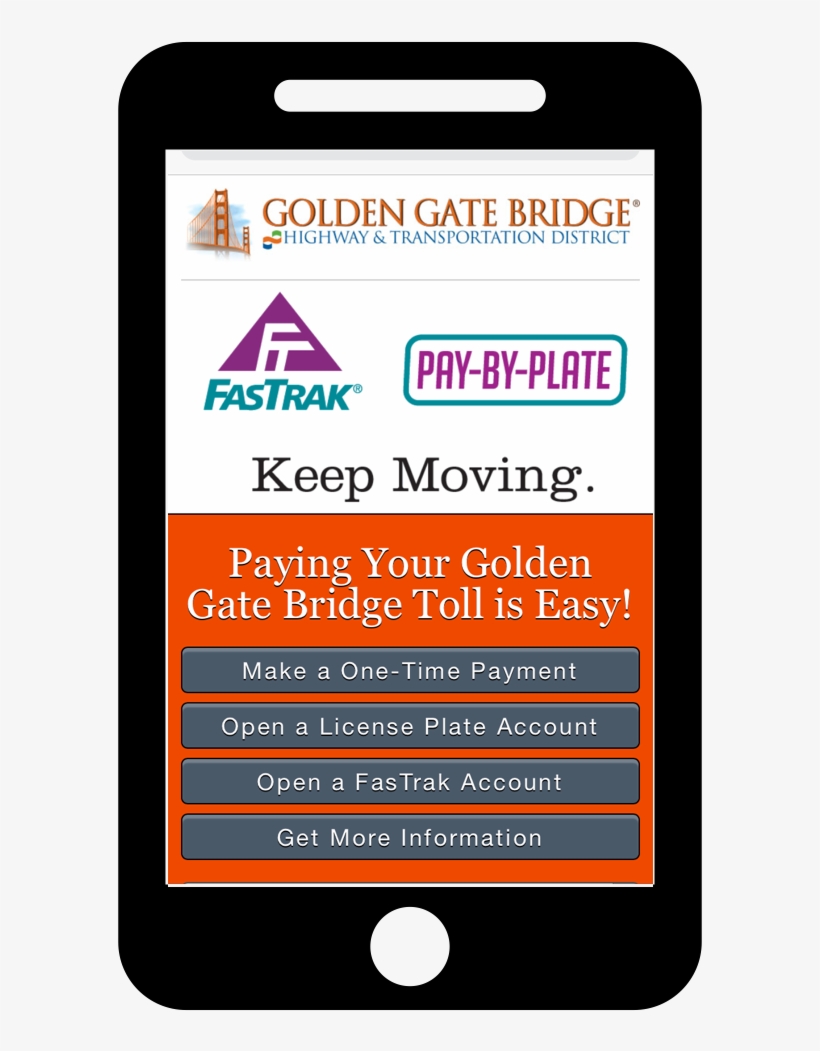Click the orange banner background
Viewport: 820px width, 1051px height.
[410, 640]
